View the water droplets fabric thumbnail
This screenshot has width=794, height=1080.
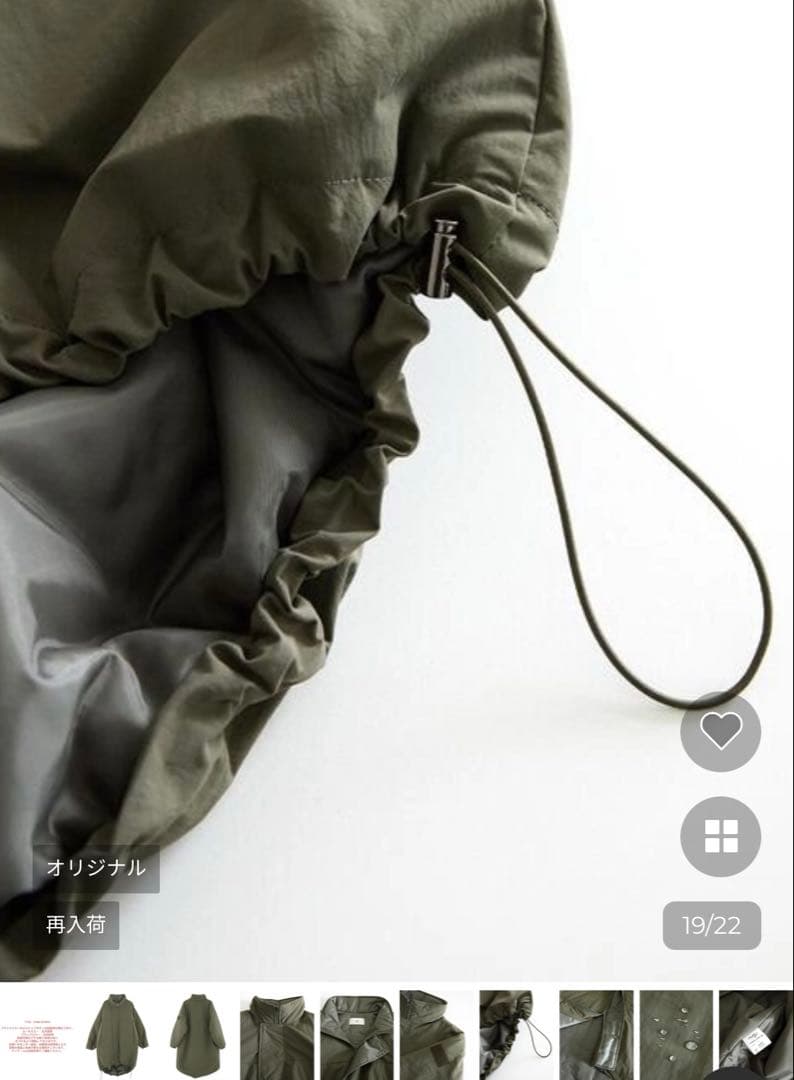point(675,1035)
